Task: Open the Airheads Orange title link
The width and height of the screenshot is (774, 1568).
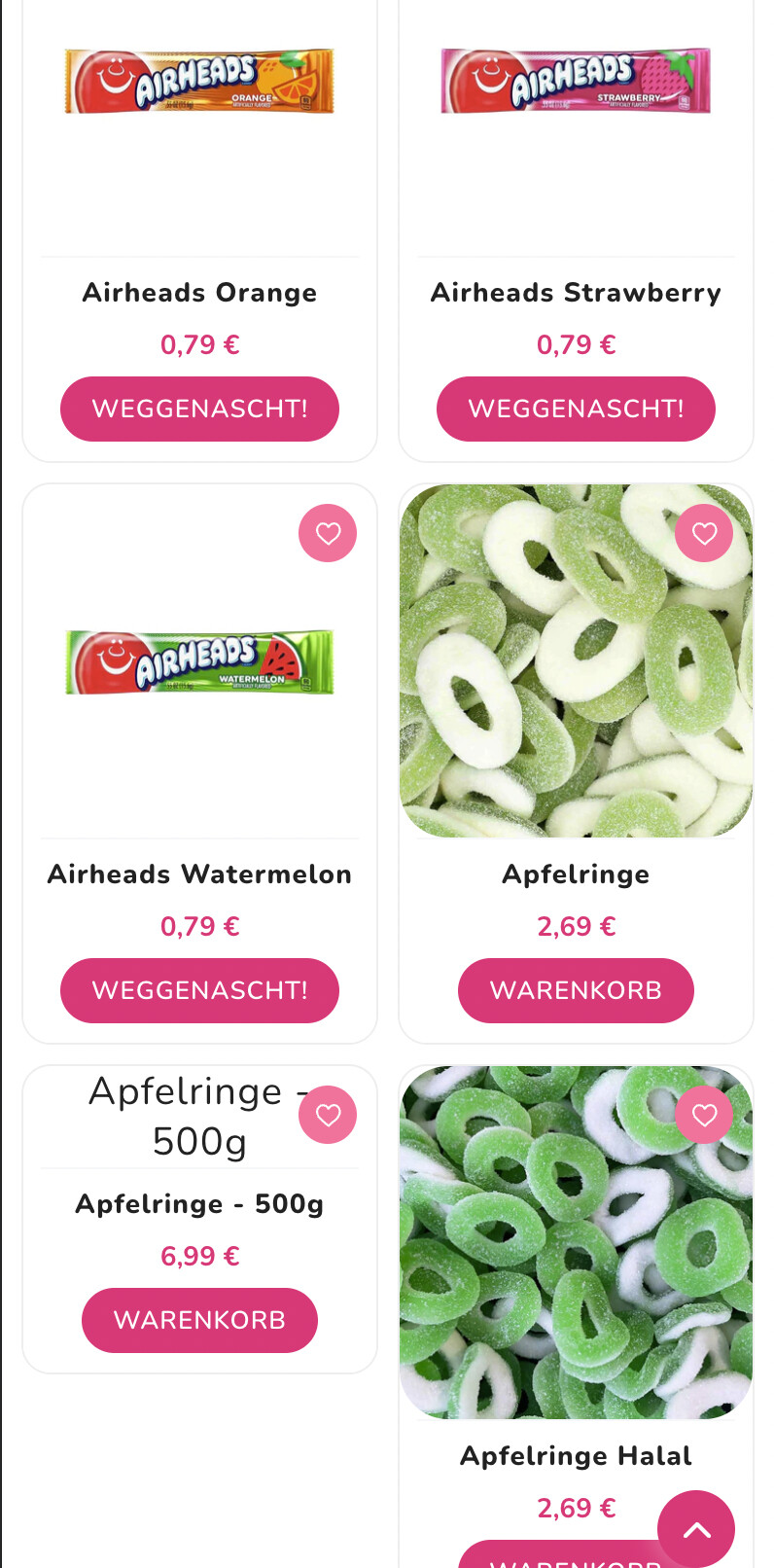Action: point(199,293)
